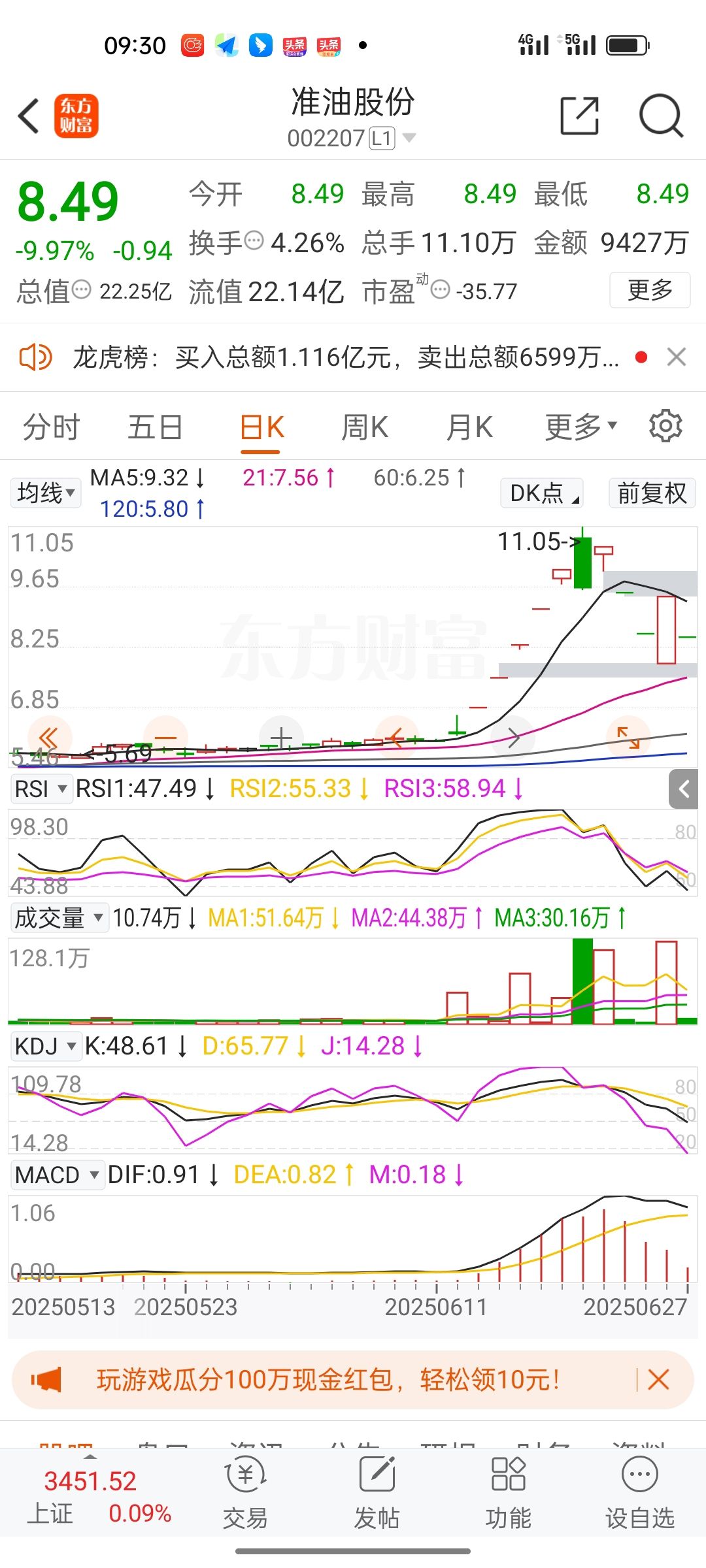The width and height of the screenshot is (706, 1568).
Task: Change the 前复权 adjustment option
Action: (x=652, y=493)
